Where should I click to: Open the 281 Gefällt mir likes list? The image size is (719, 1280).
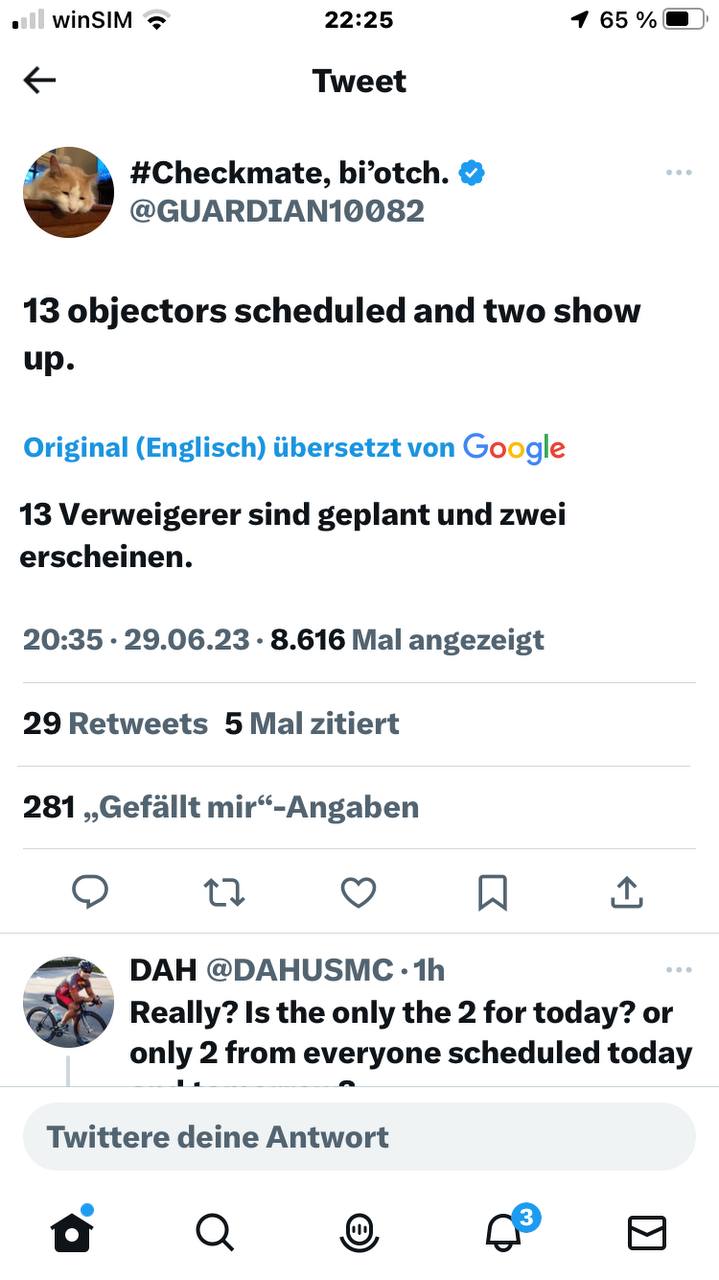click(221, 806)
